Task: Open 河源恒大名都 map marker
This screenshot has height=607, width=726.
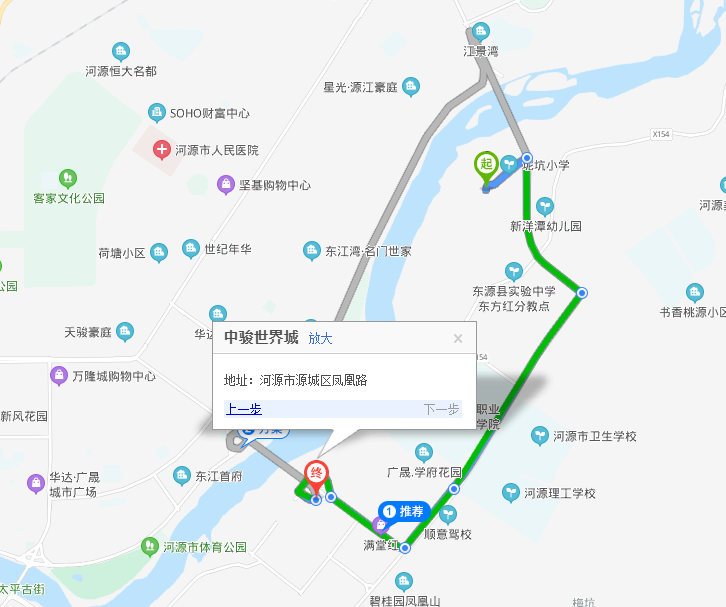Action: (x=121, y=52)
